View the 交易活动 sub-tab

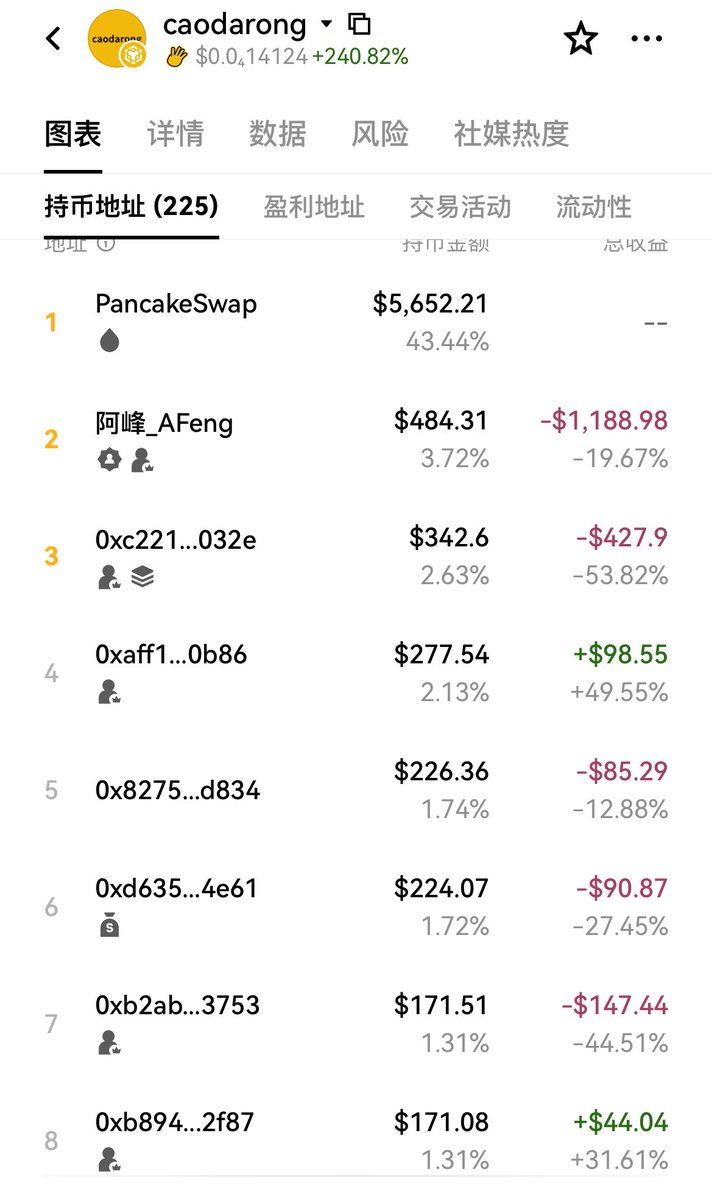(460, 207)
